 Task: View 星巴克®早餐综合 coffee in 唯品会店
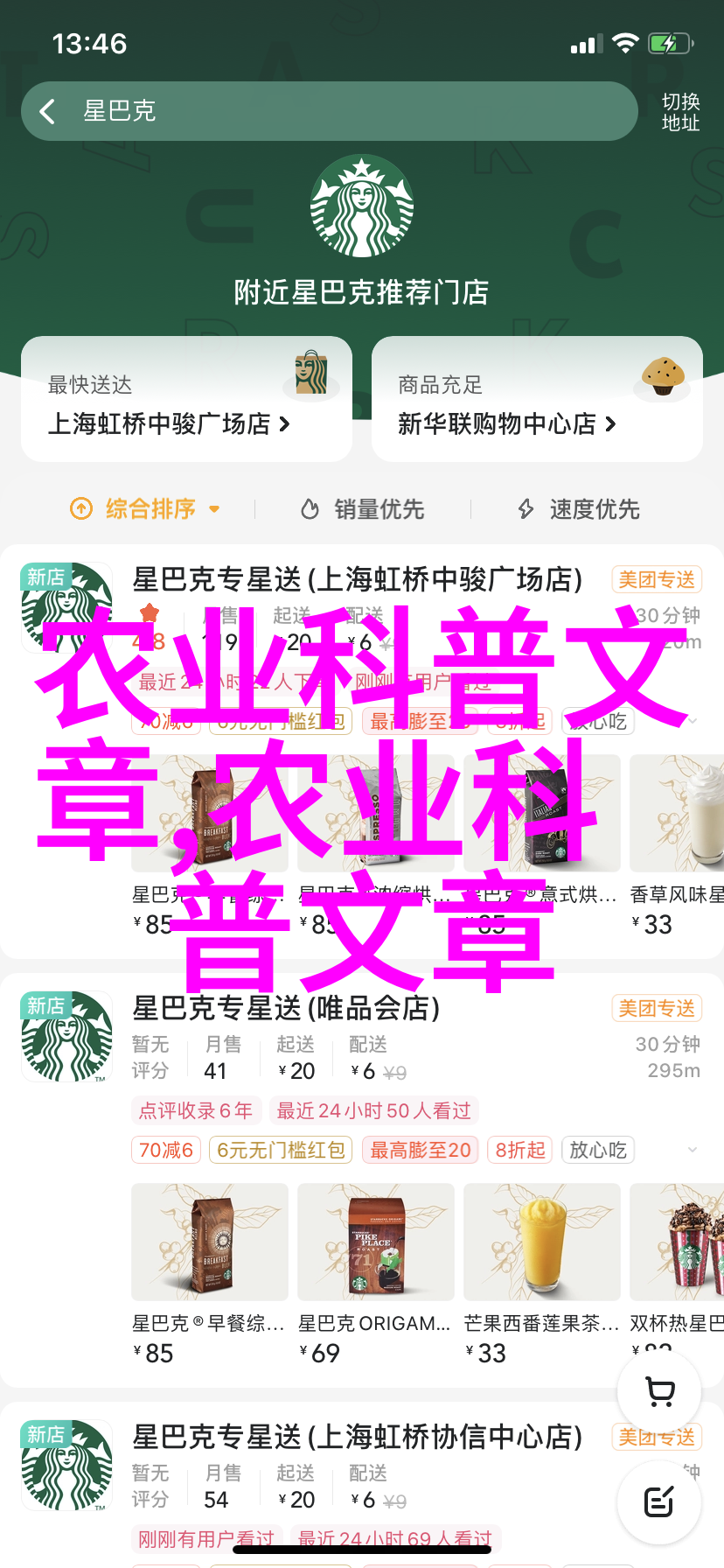click(x=209, y=1270)
